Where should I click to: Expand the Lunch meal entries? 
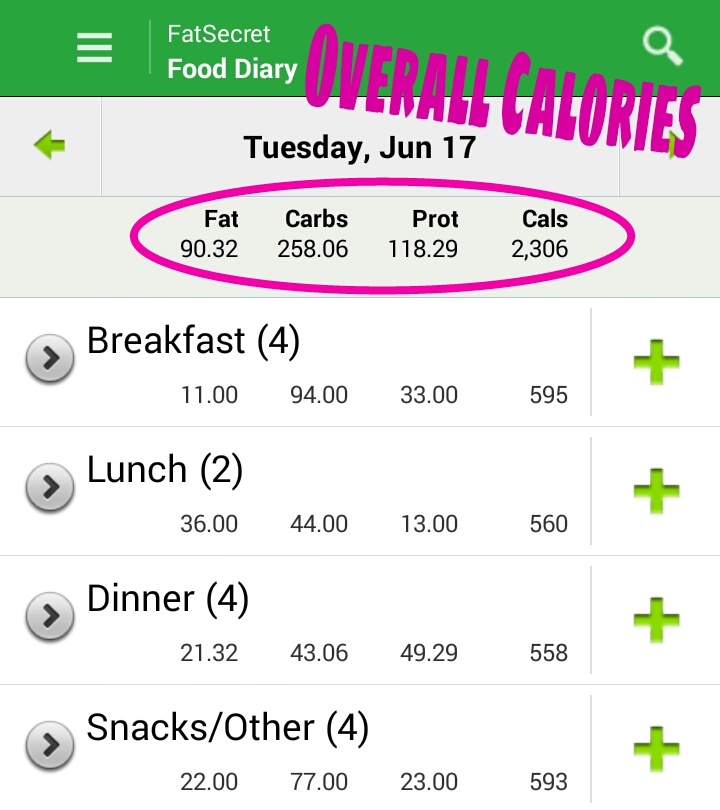(49, 487)
